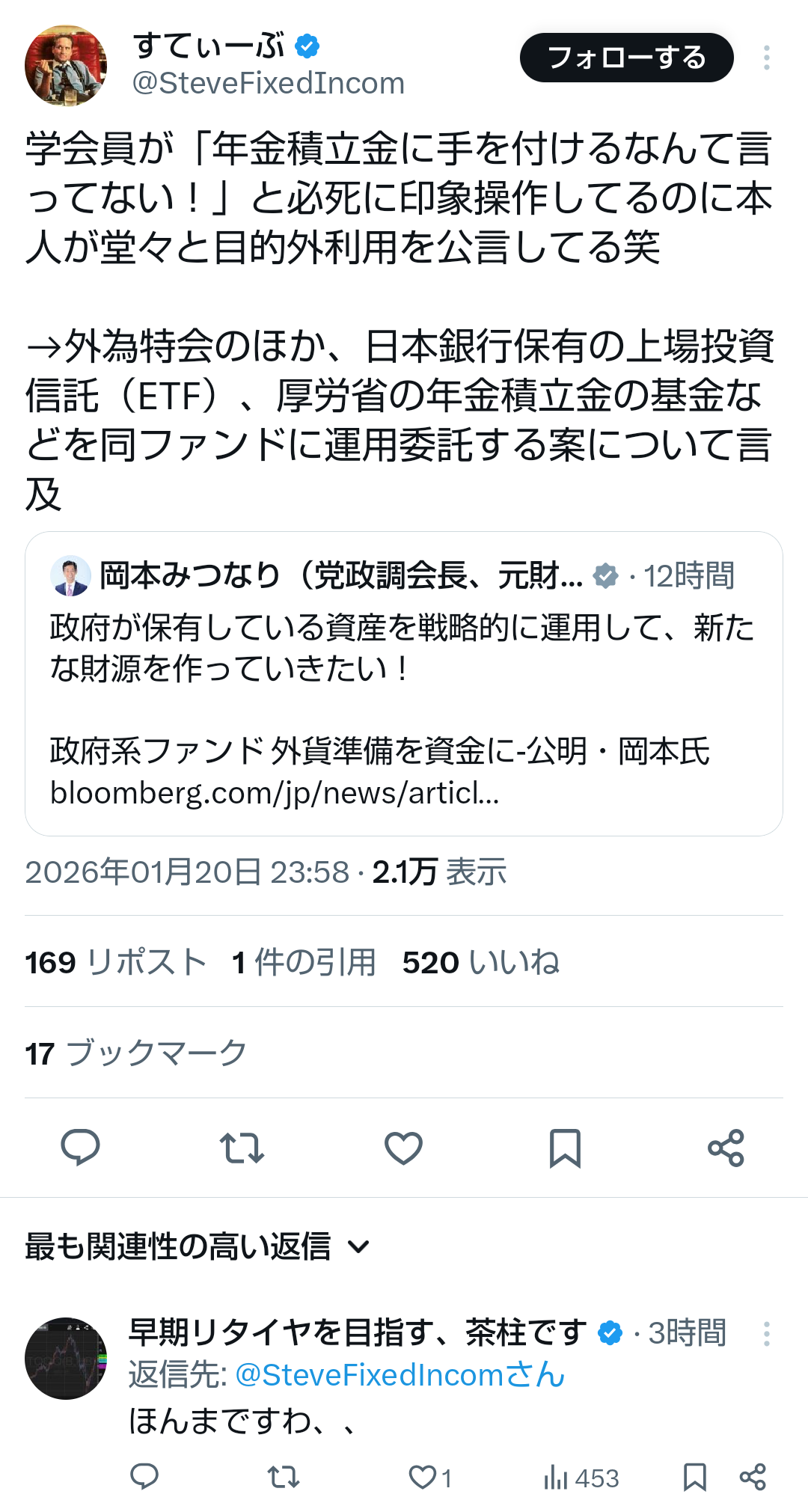View the 1 件の引用 quotes
Screen dimensions: 808x1512
tap(304, 962)
